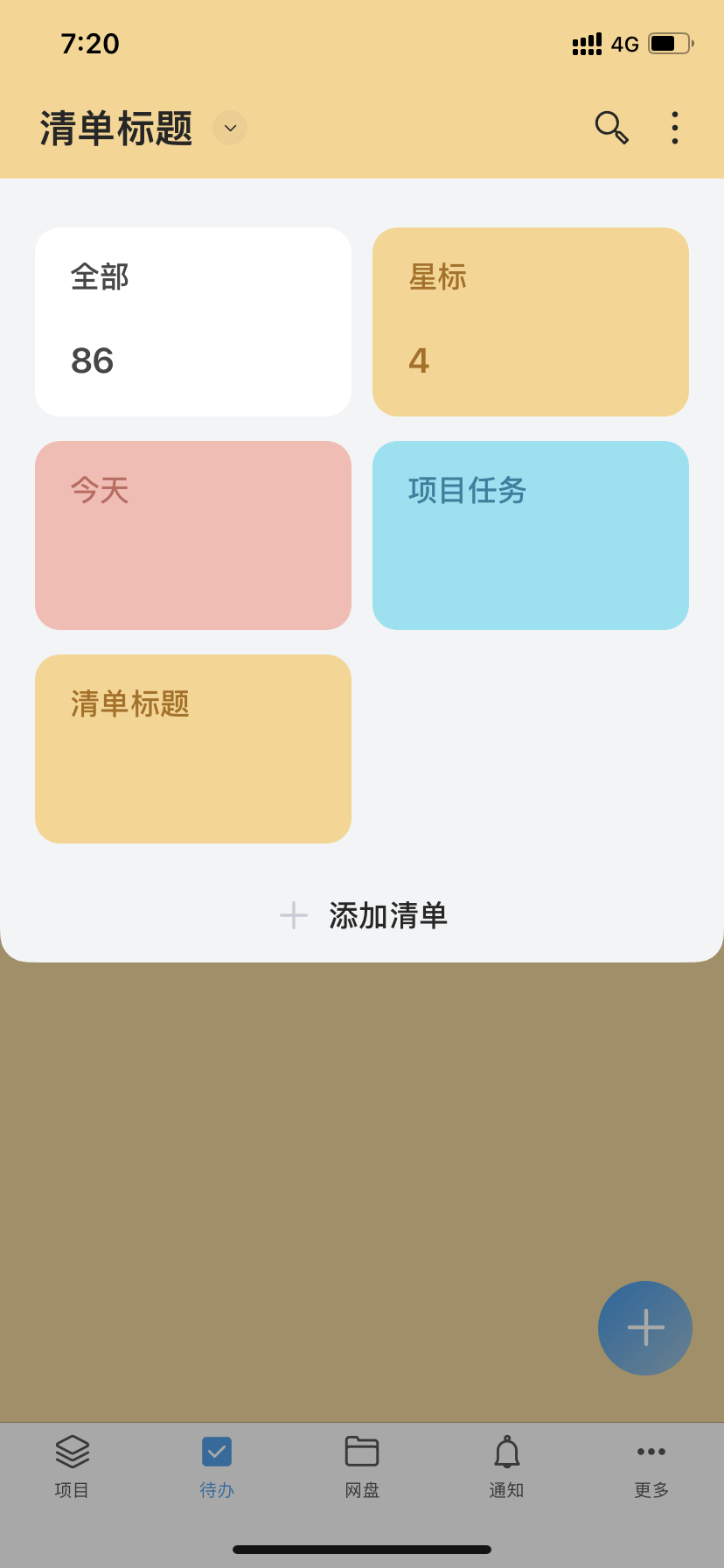Switch to the 项目 tab

point(72,1466)
